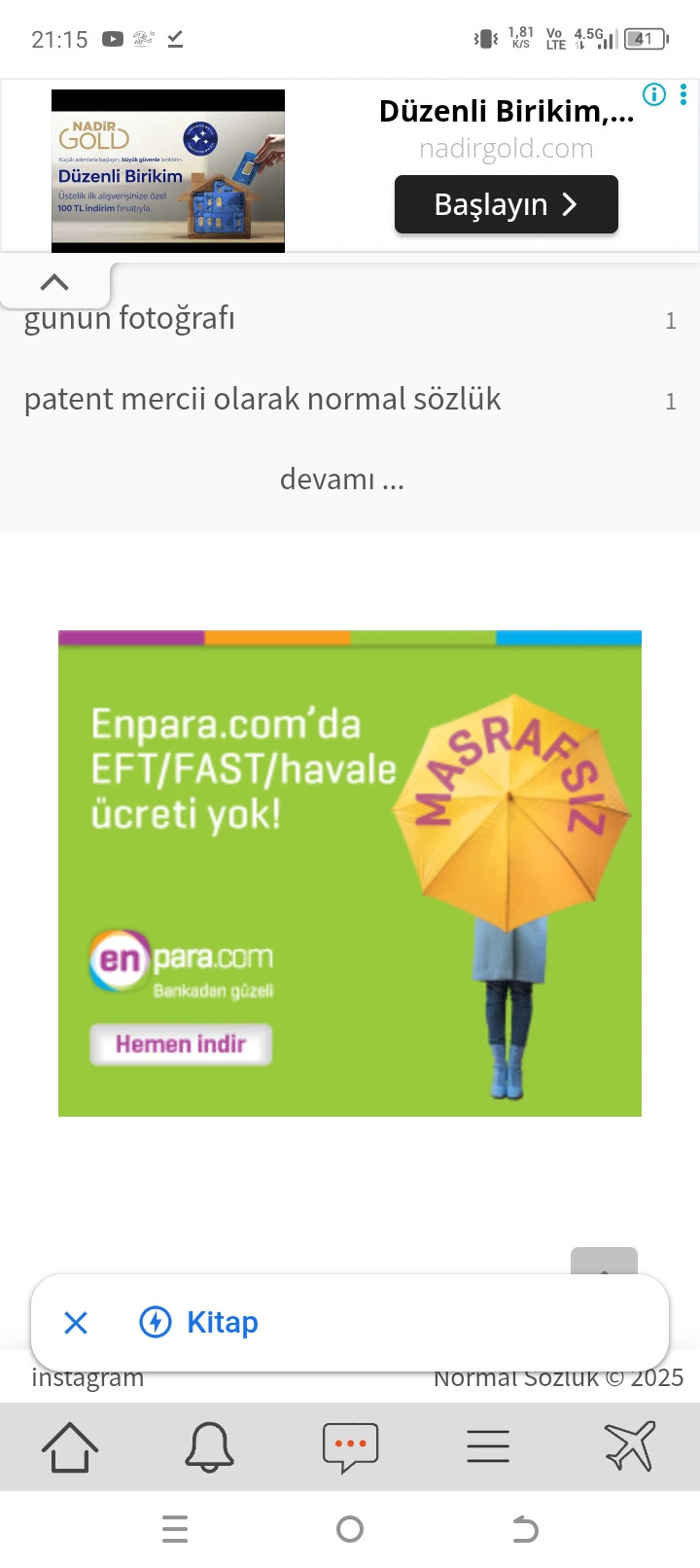Open the instagram footer link
This screenshot has height=1568, width=700.
87,1379
